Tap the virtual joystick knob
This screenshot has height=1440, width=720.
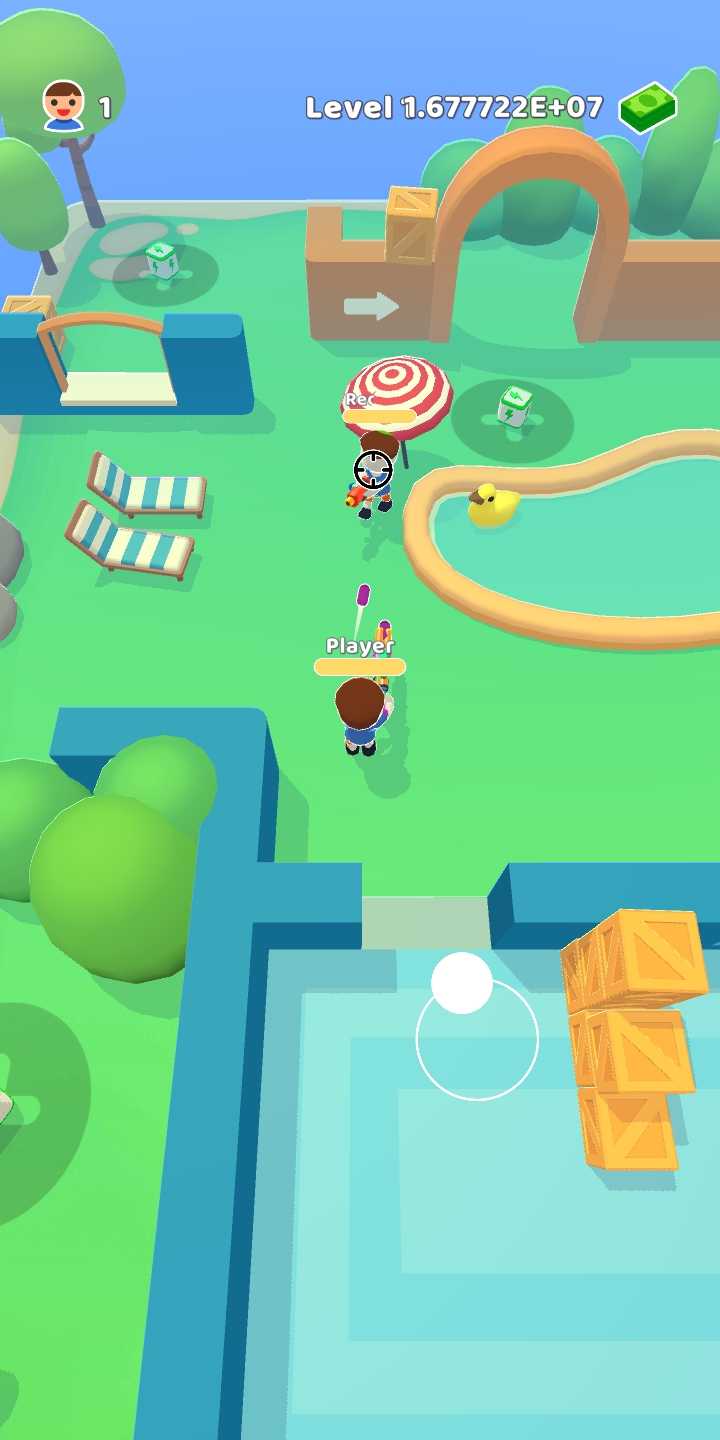point(462,983)
